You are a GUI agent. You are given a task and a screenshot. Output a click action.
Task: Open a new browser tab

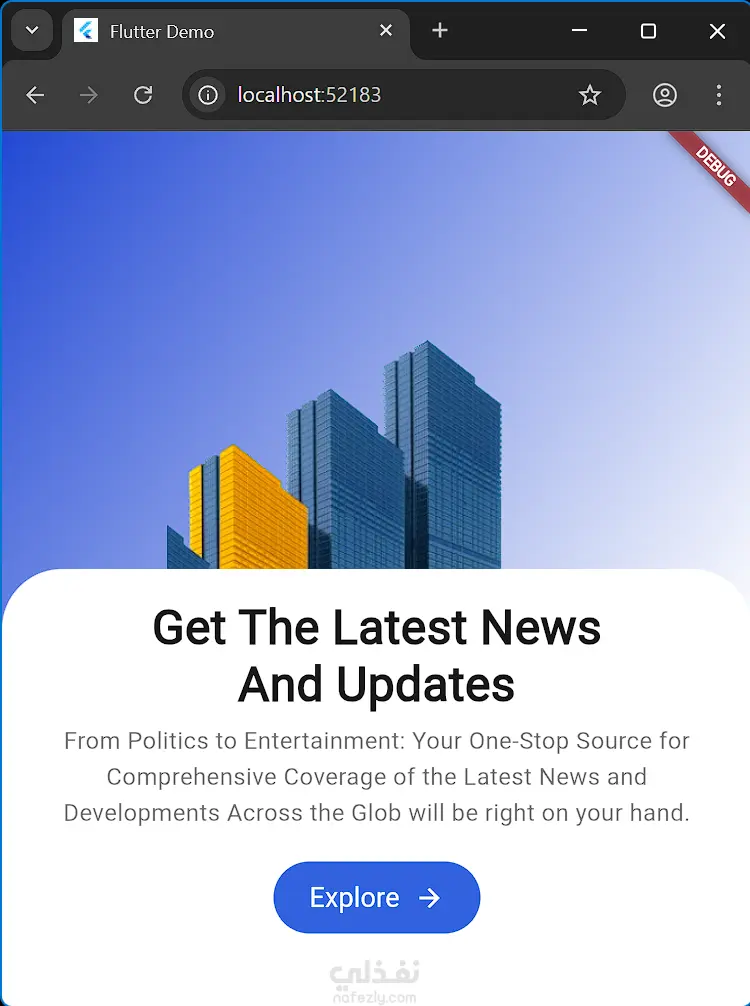[x=439, y=31]
